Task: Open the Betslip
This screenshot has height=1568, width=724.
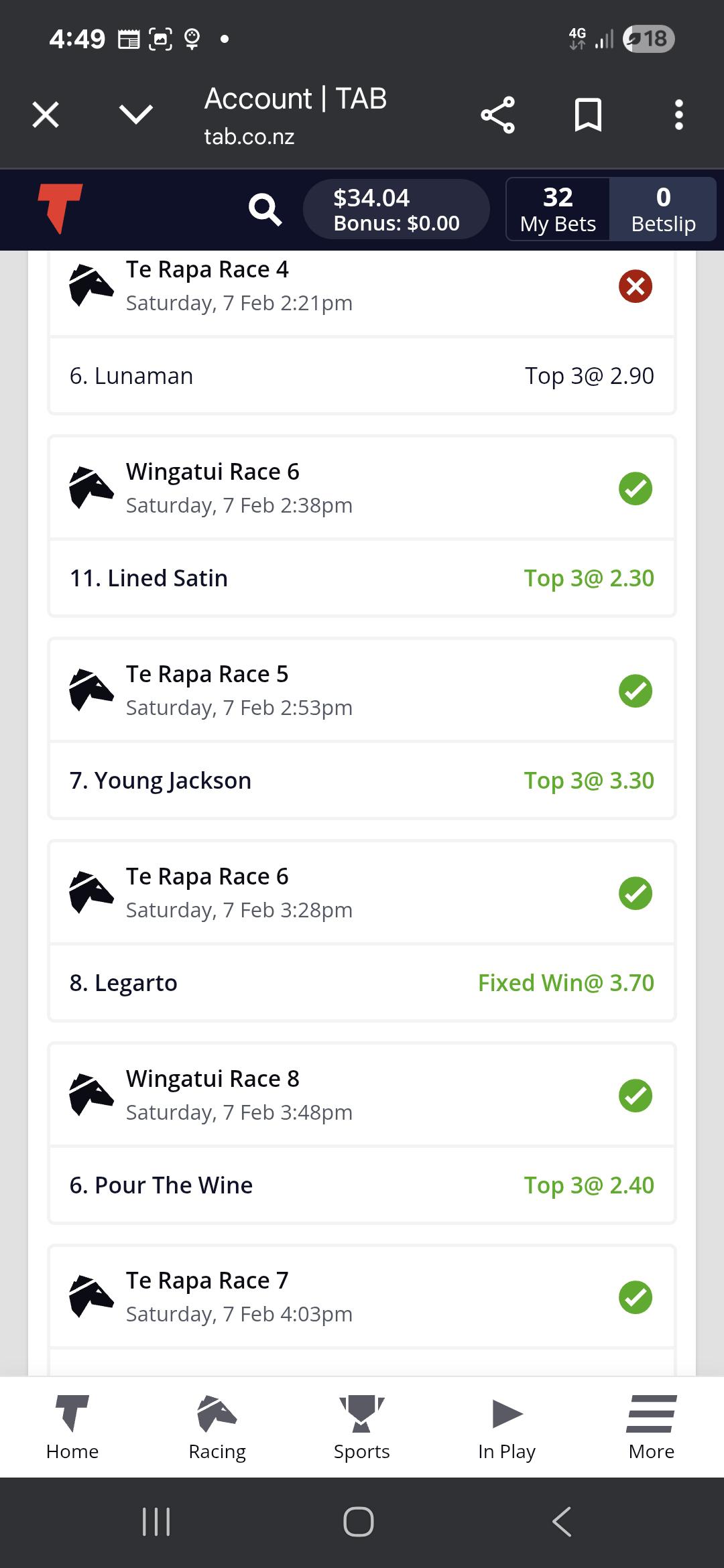Action: click(x=663, y=210)
